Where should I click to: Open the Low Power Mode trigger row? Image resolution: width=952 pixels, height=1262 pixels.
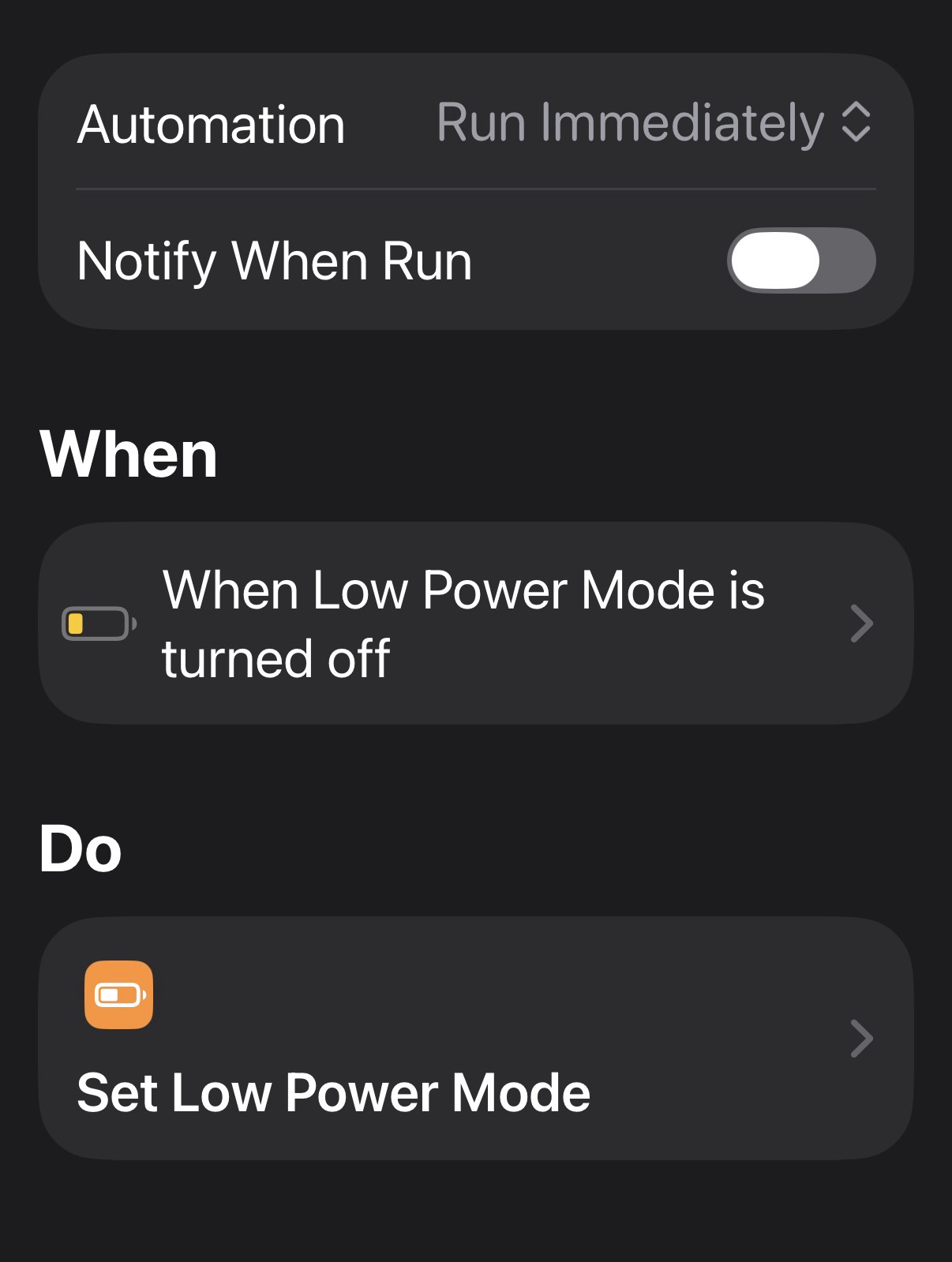475,624
